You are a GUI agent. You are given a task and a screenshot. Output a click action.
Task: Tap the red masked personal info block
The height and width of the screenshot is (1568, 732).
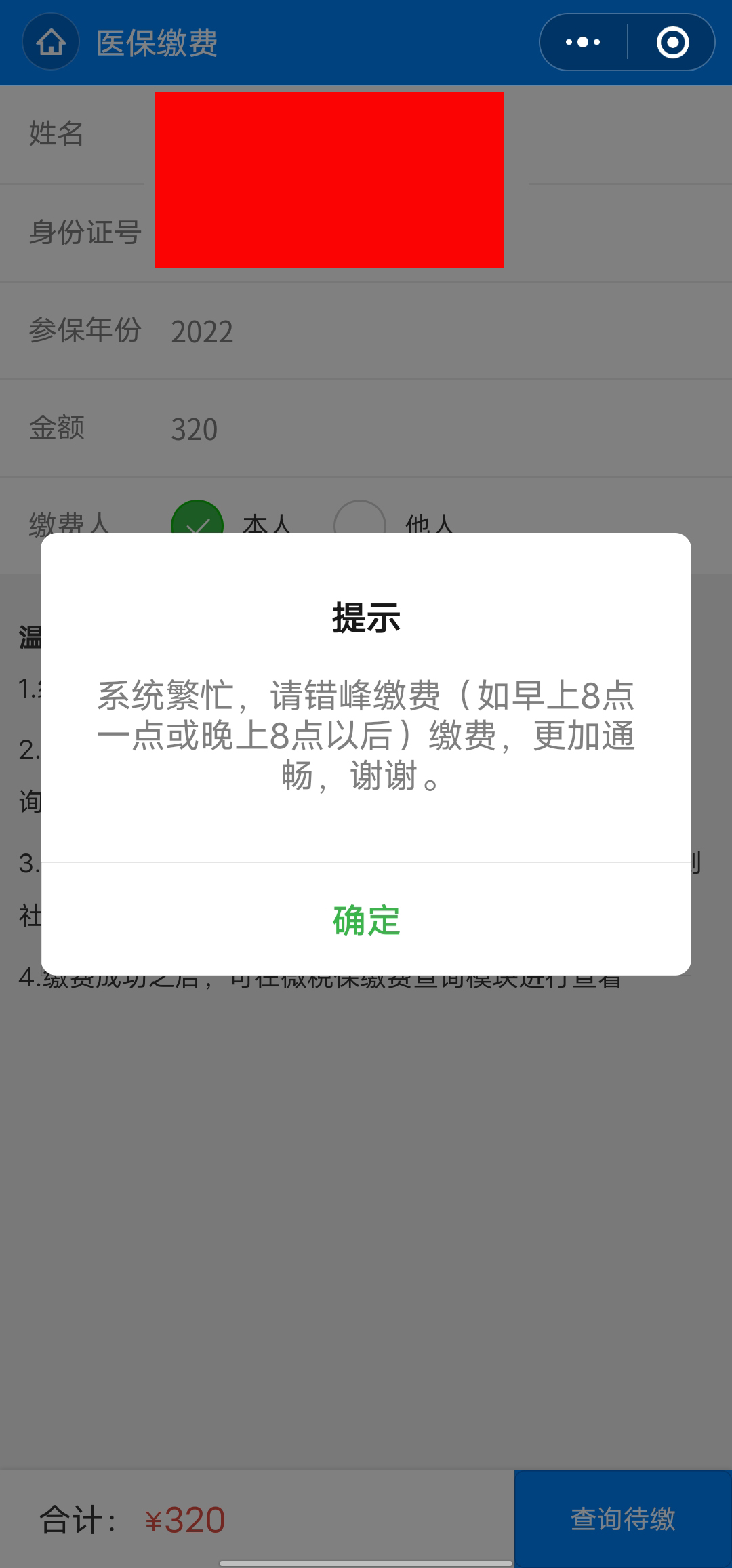pyautogui.click(x=328, y=181)
